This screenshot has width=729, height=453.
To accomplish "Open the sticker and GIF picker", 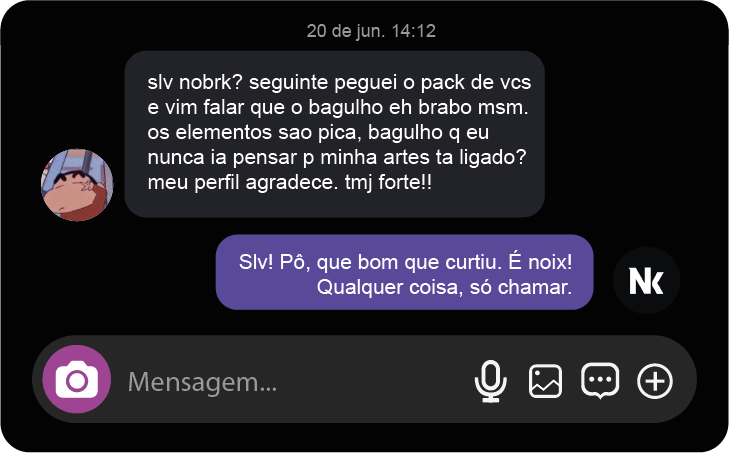I will 600,381.
